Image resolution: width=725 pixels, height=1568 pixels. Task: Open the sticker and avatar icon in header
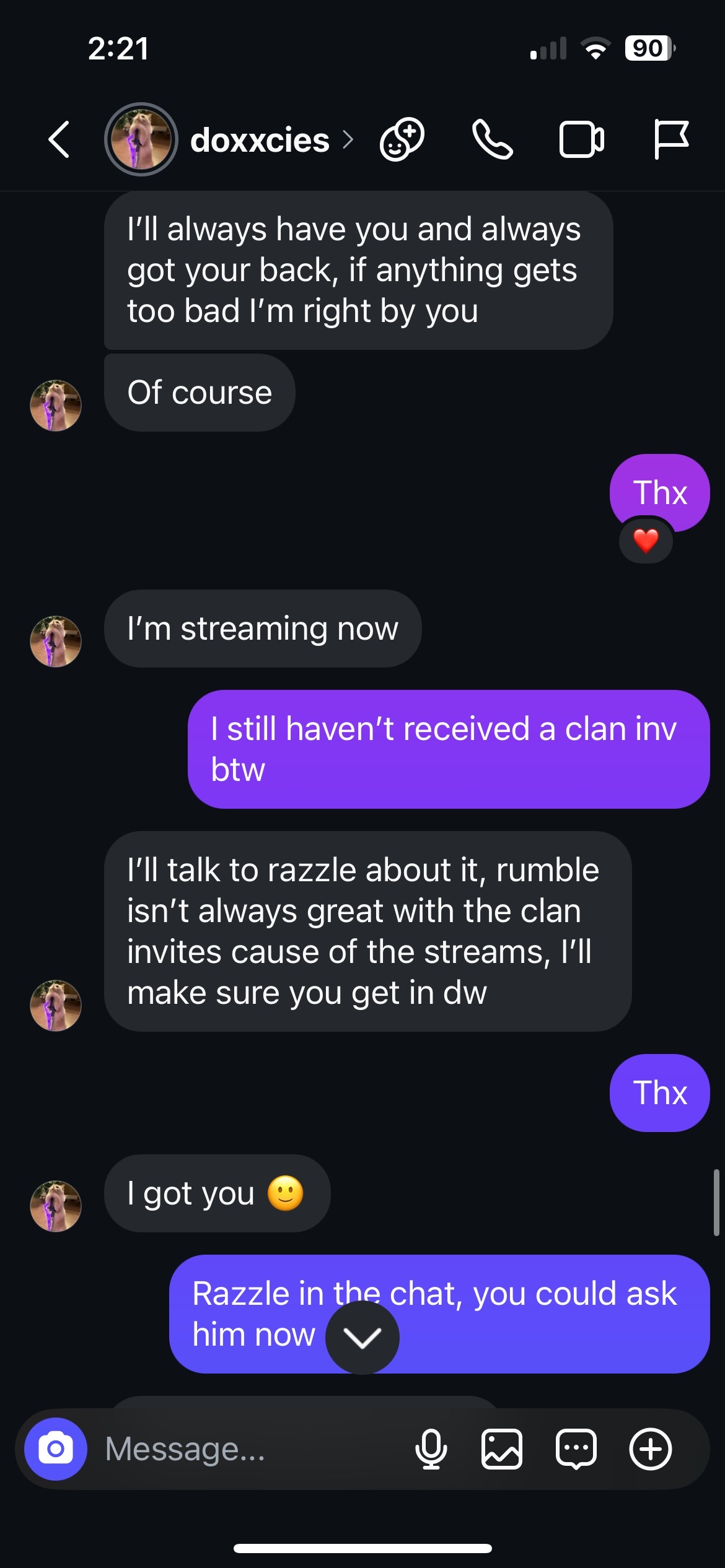point(402,139)
